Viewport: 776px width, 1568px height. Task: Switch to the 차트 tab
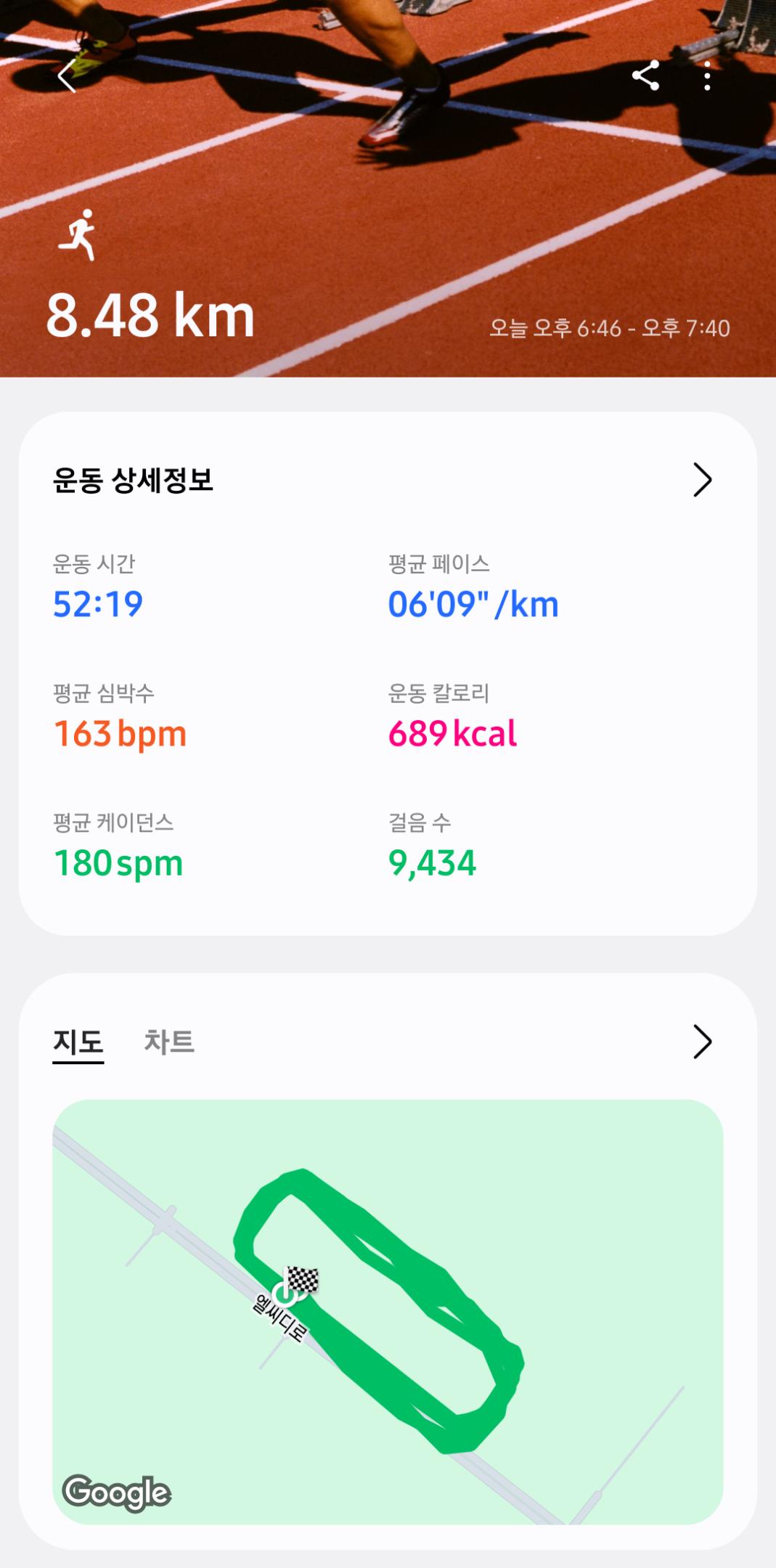pos(169,1042)
